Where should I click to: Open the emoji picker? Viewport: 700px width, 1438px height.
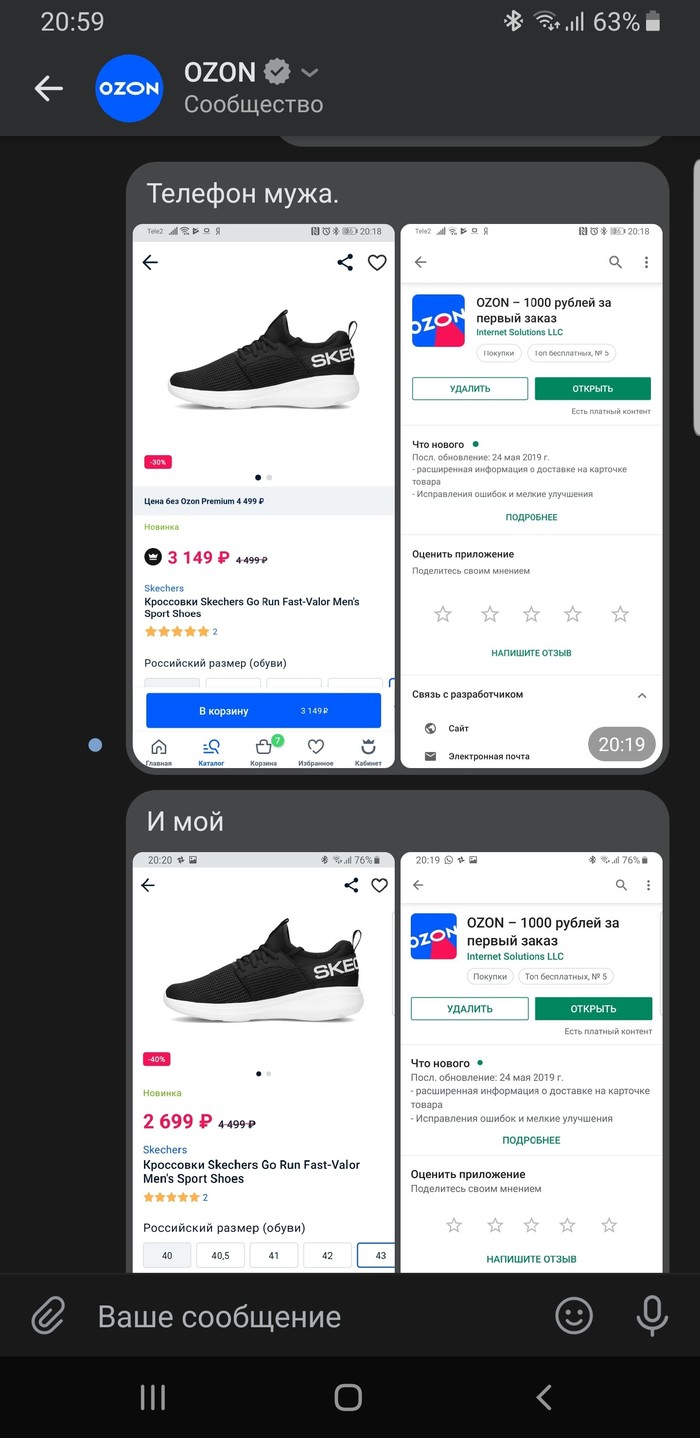click(574, 1316)
